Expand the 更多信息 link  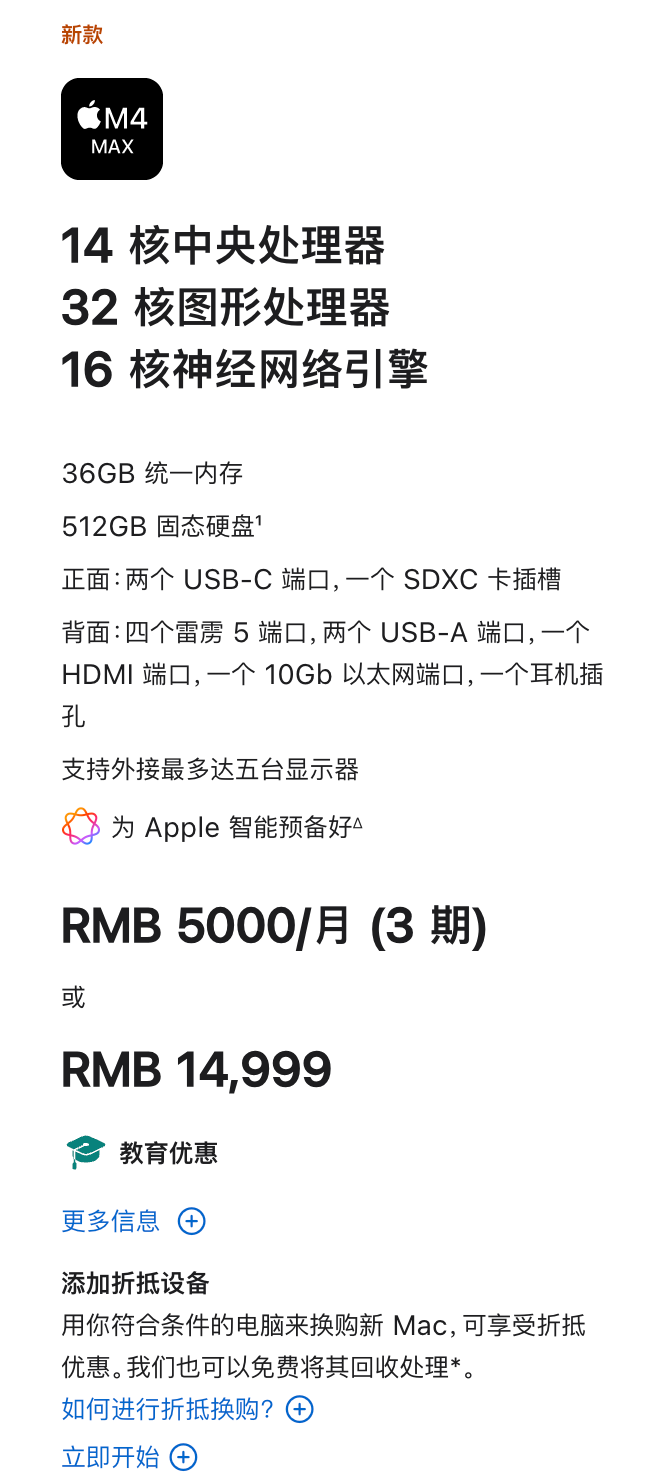pos(133,1221)
